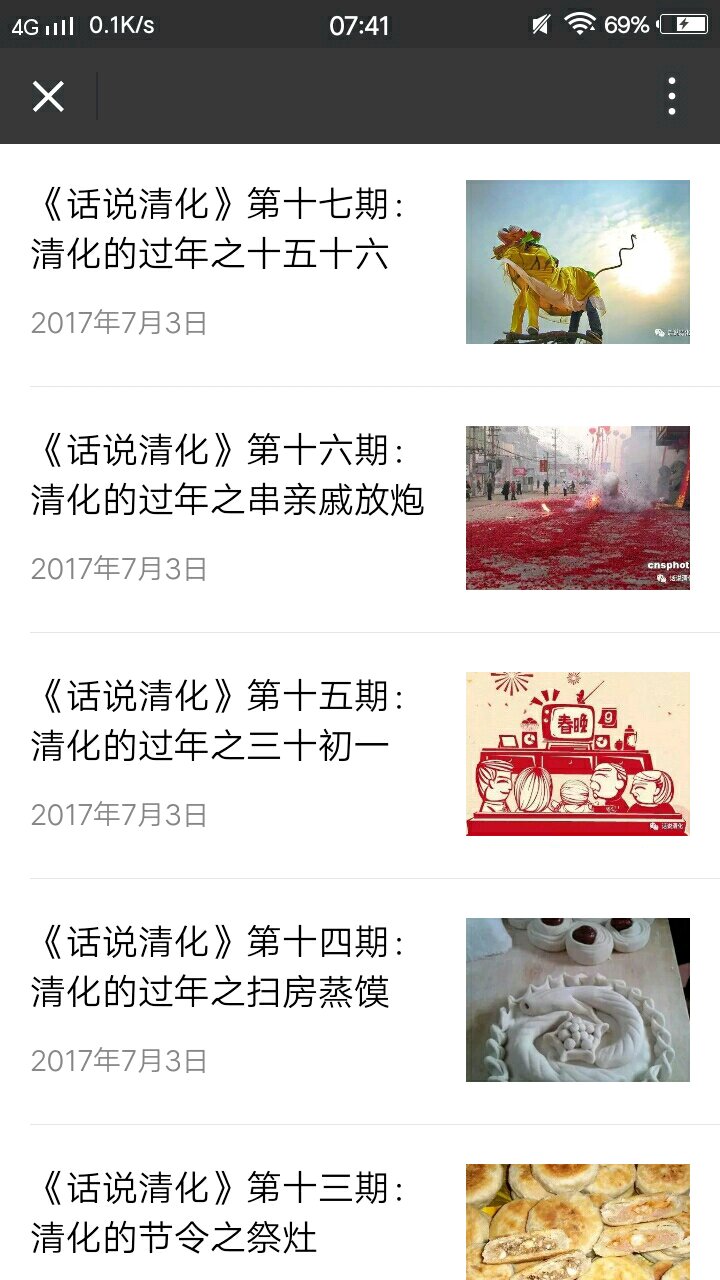Open article 第十七期 清化的过年之十五十六
720x1280 pixels.
pyautogui.click(x=220, y=230)
